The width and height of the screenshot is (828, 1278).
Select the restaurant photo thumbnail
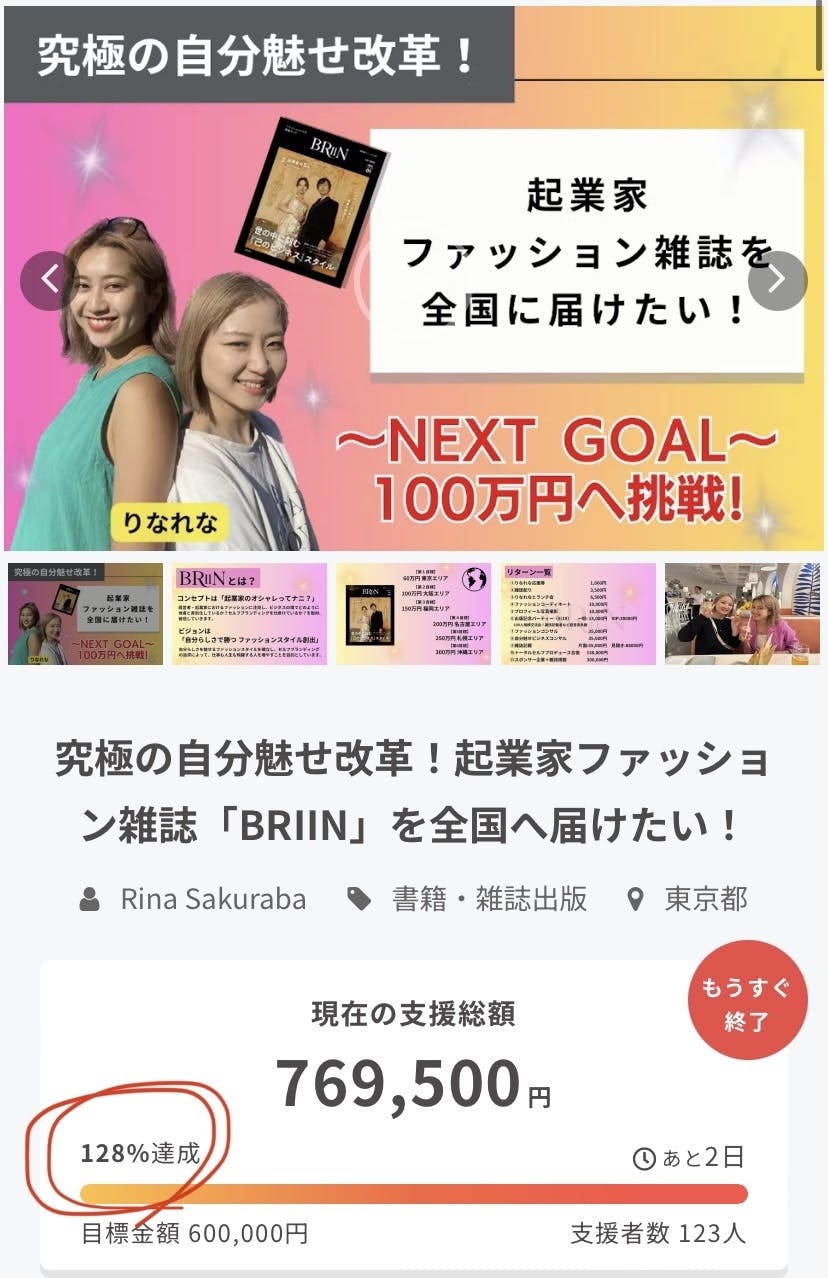(x=744, y=613)
